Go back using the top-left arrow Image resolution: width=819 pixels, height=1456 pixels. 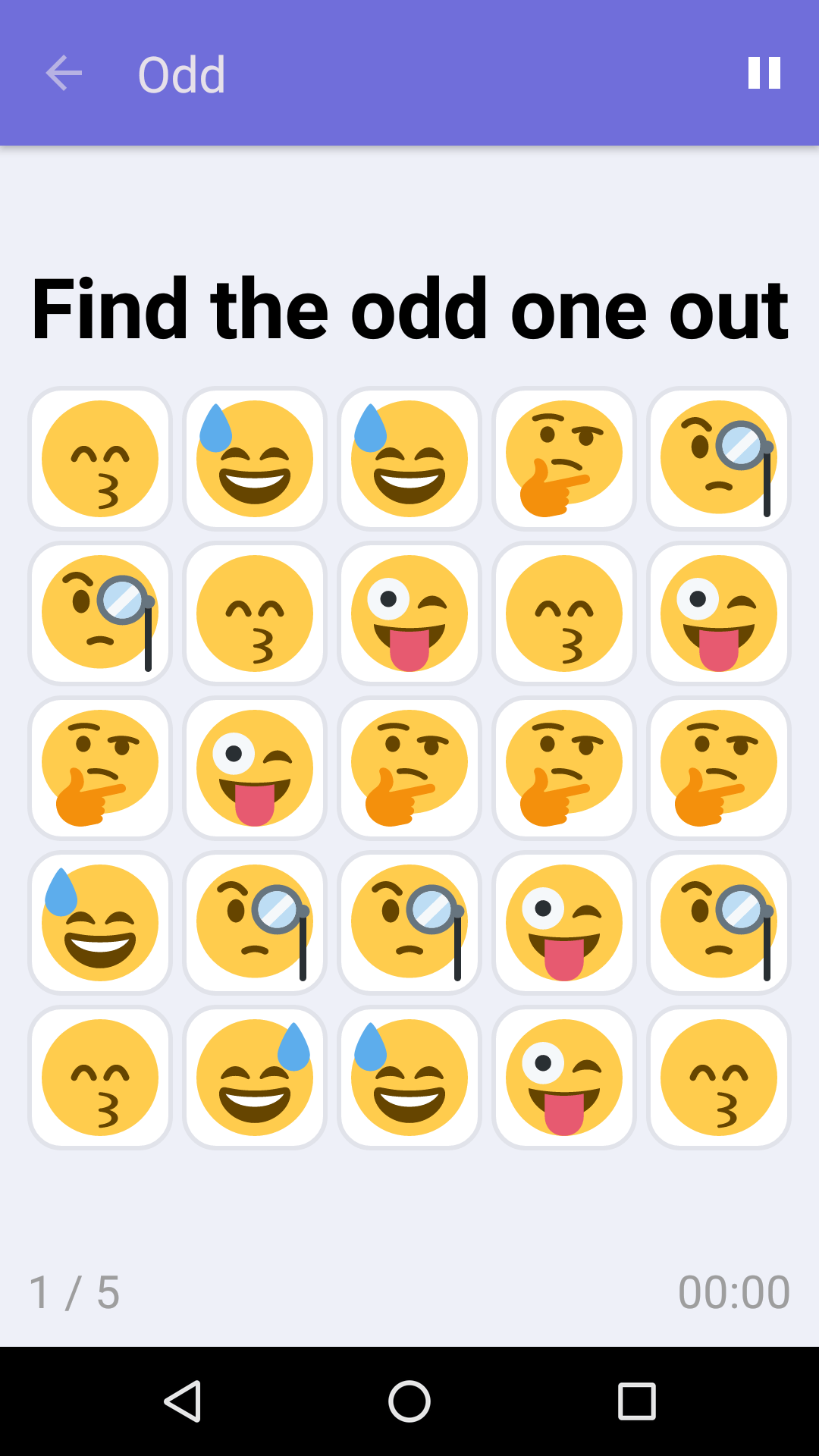coord(64,74)
